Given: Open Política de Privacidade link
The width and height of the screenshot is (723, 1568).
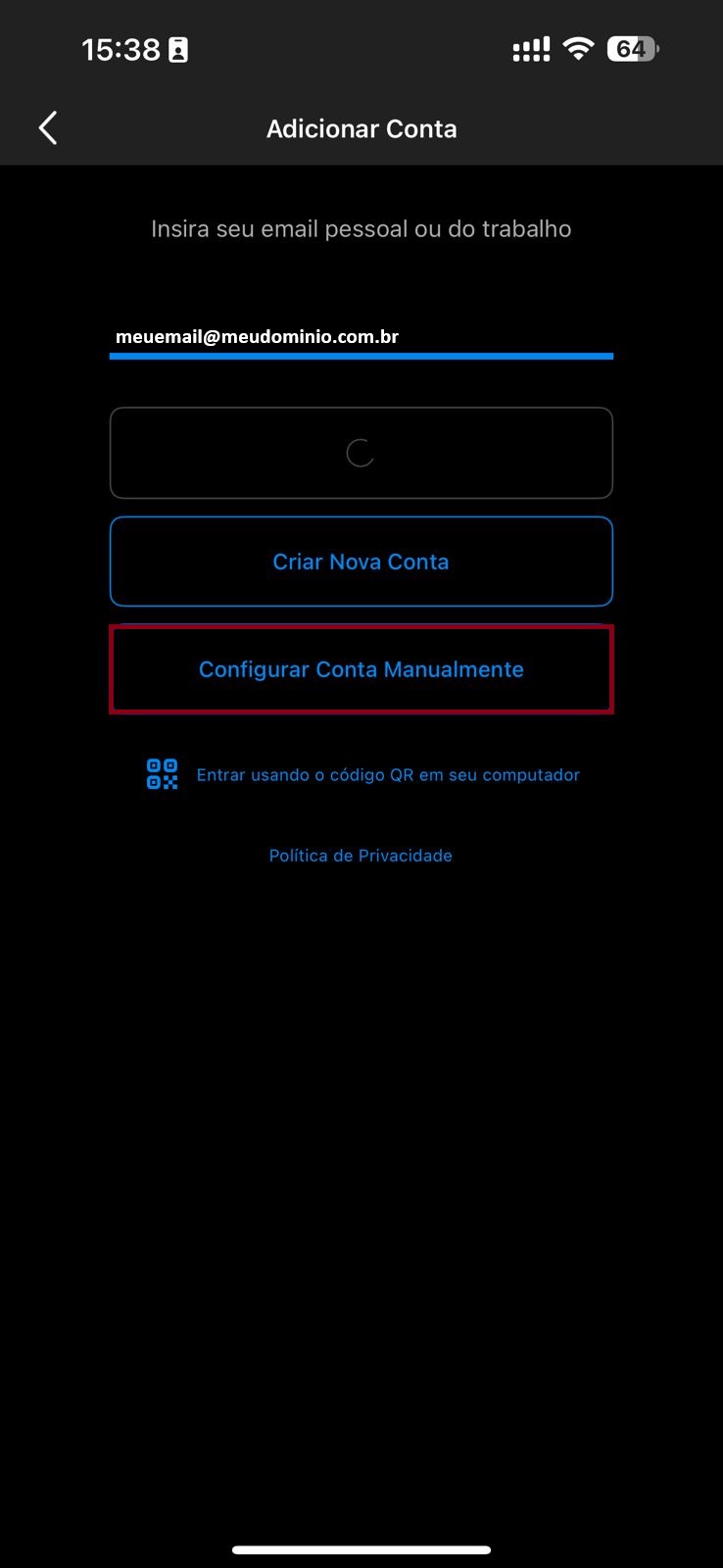Looking at the screenshot, I should [x=361, y=856].
